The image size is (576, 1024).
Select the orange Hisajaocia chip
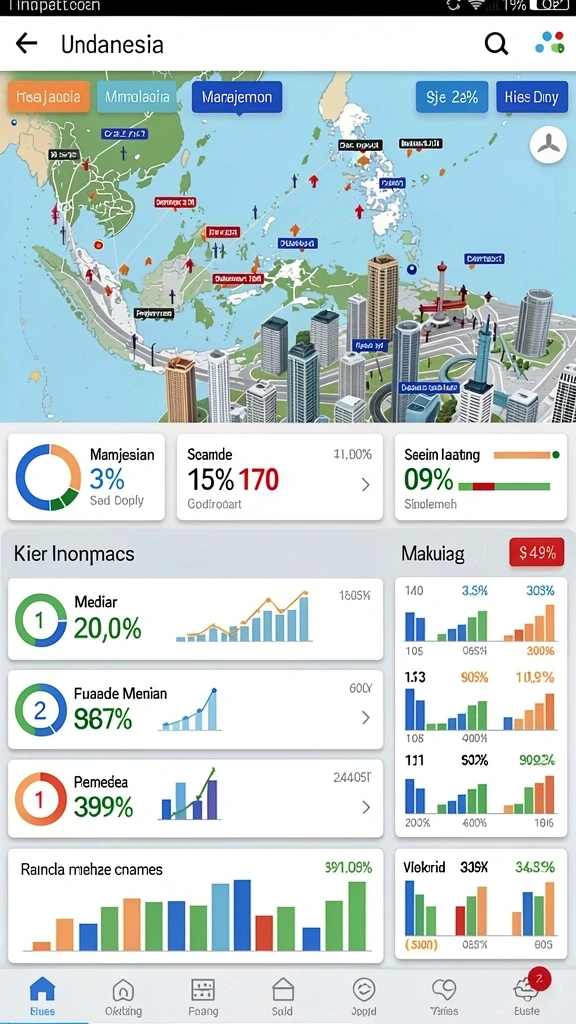click(x=48, y=97)
